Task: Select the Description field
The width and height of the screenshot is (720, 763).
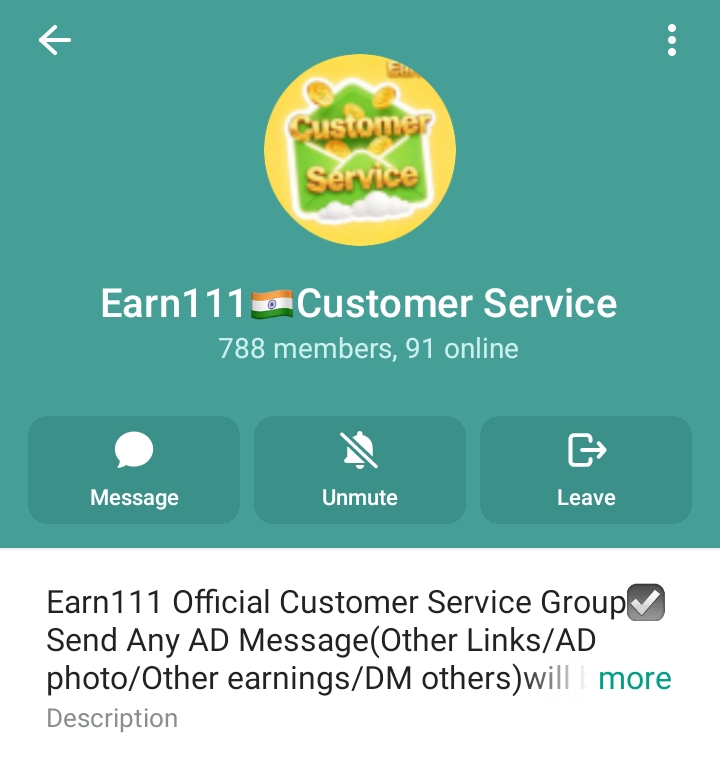Action: (x=112, y=718)
